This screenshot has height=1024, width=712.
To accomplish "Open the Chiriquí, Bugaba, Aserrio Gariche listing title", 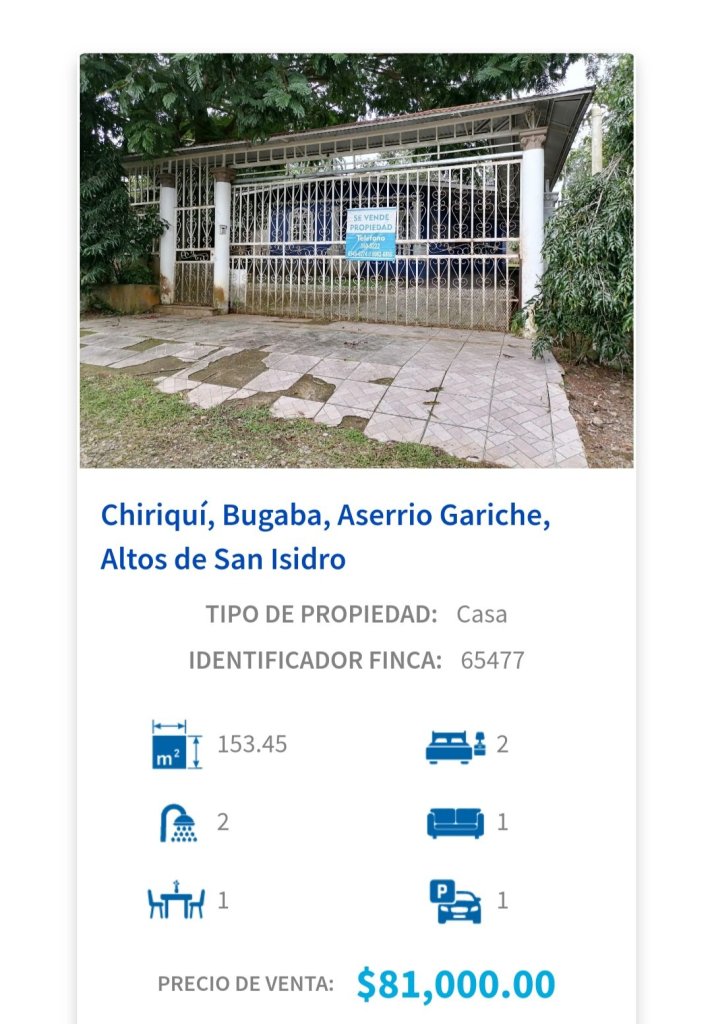I will click(x=325, y=537).
